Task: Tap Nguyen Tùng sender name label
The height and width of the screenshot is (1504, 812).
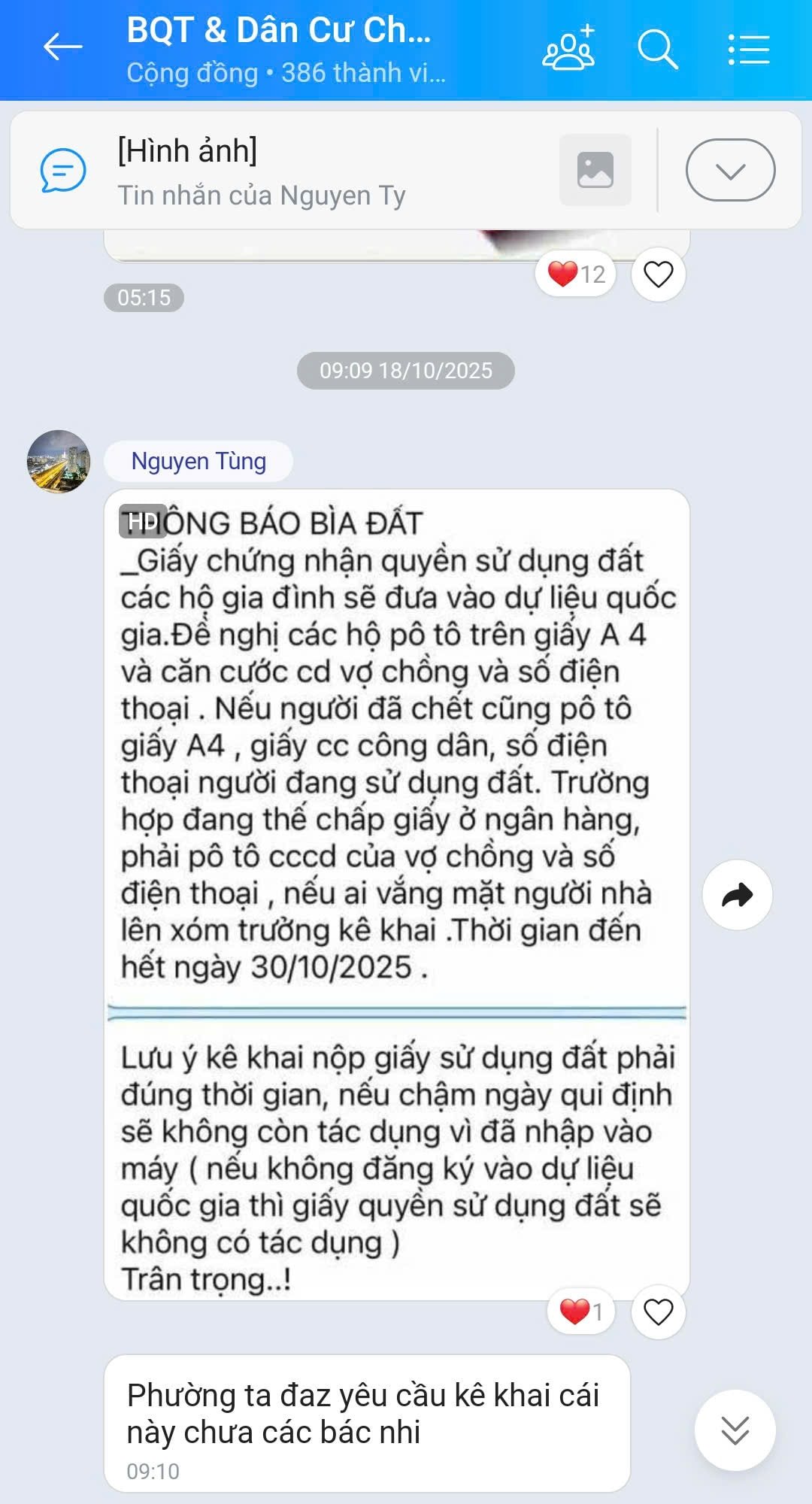Action: 198,461
